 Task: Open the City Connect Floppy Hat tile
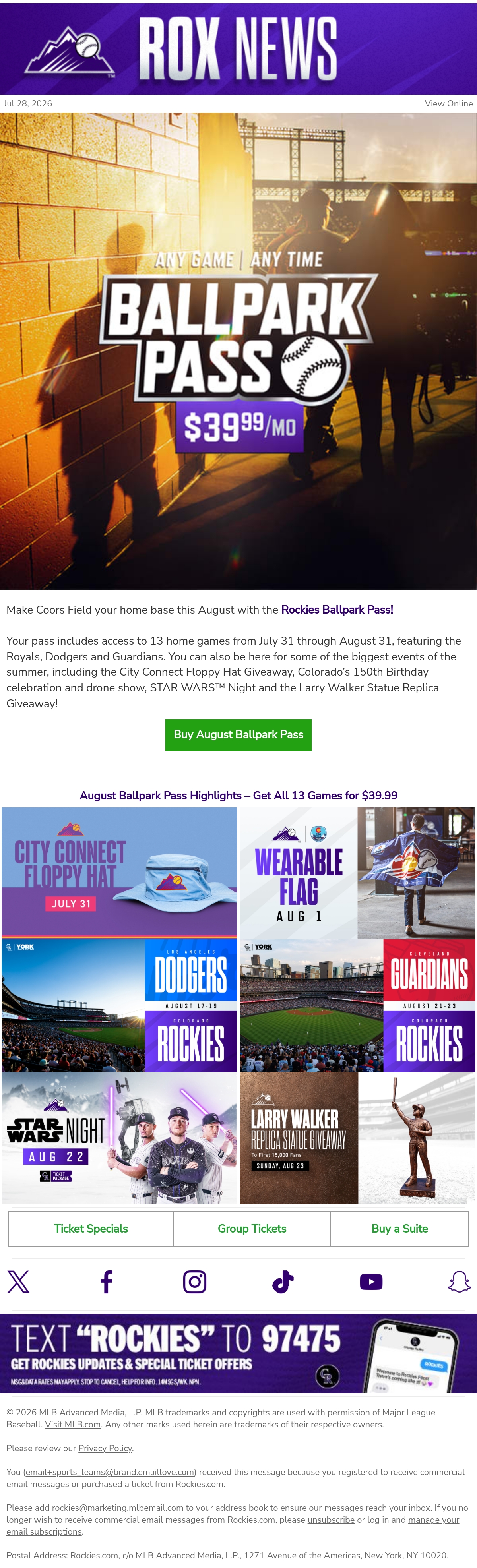click(x=119, y=872)
